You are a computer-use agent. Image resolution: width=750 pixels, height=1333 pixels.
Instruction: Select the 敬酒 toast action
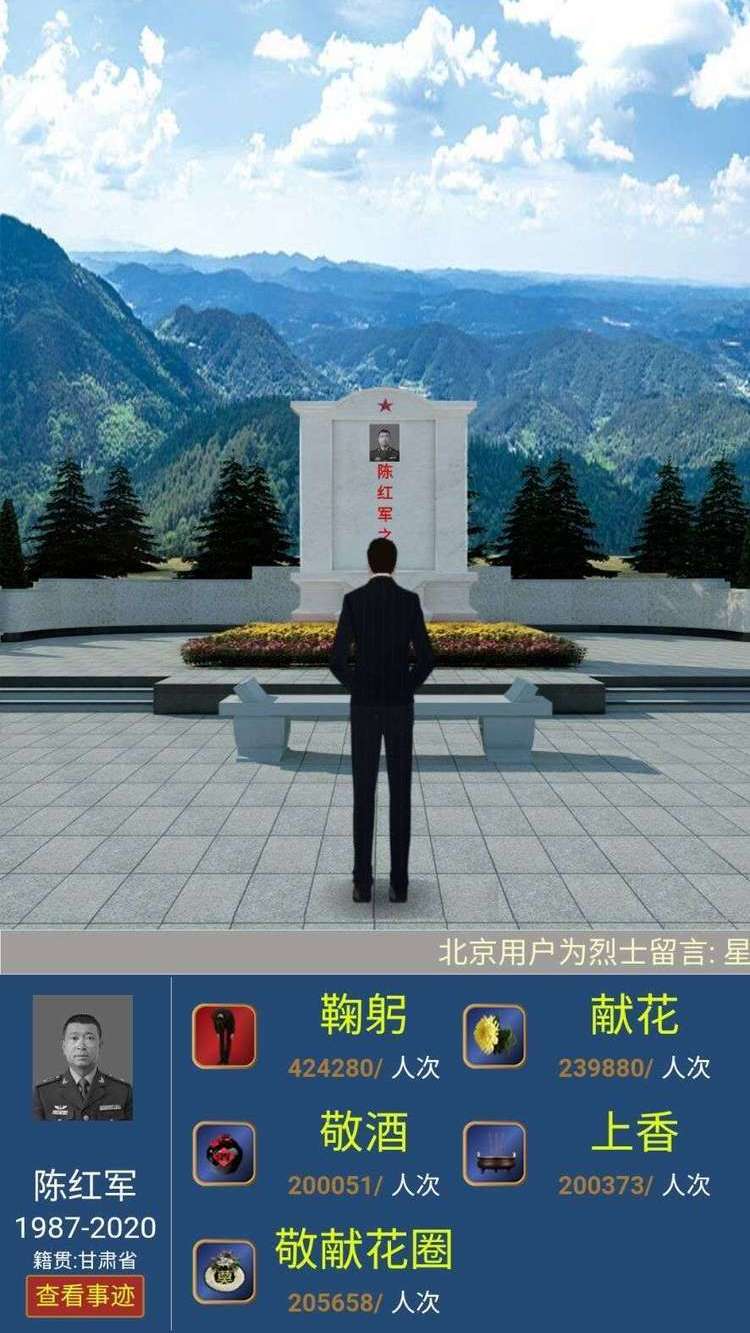point(225,1153)
